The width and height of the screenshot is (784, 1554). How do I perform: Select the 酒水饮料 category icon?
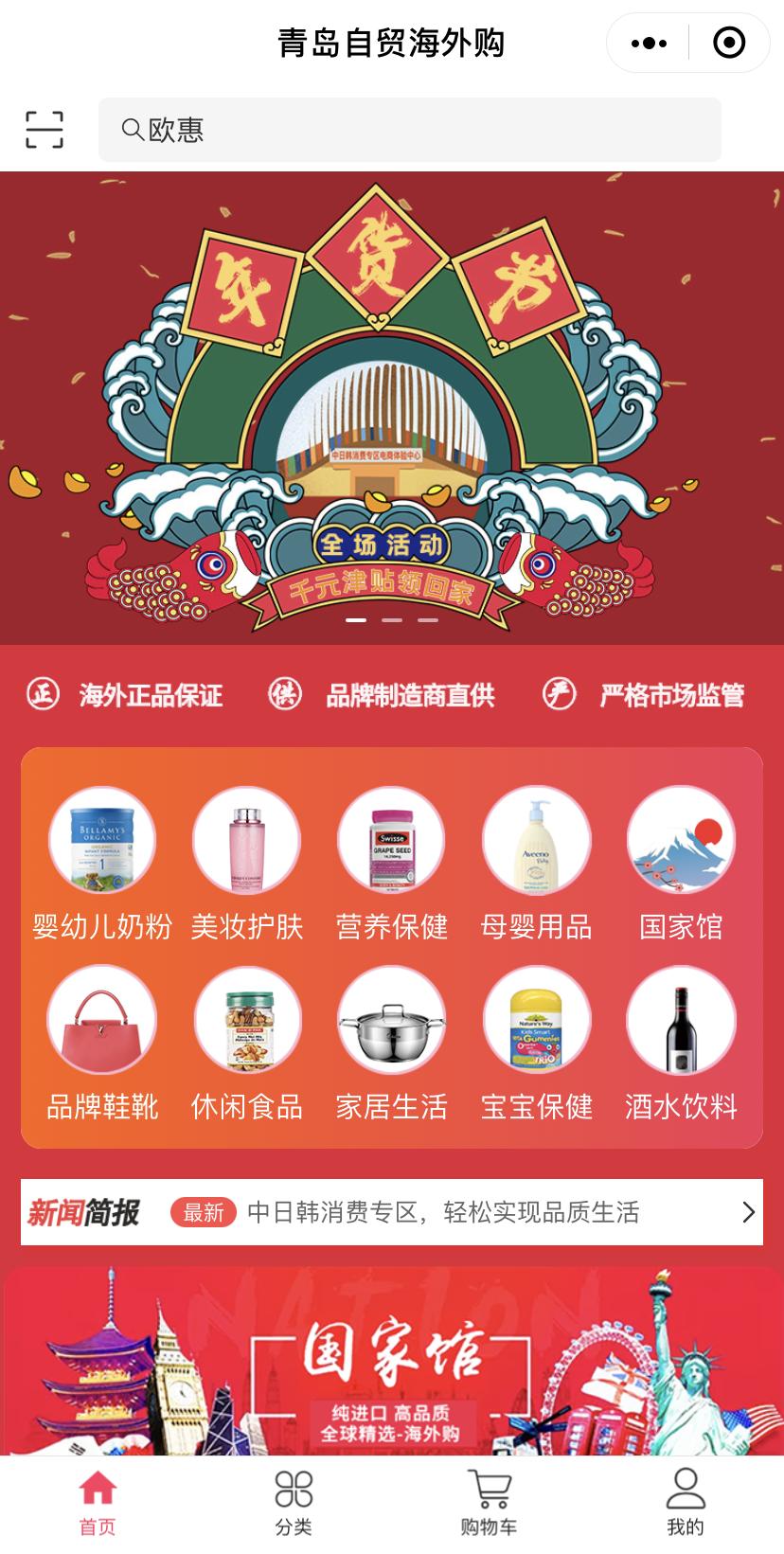(x=681, y=1020)
